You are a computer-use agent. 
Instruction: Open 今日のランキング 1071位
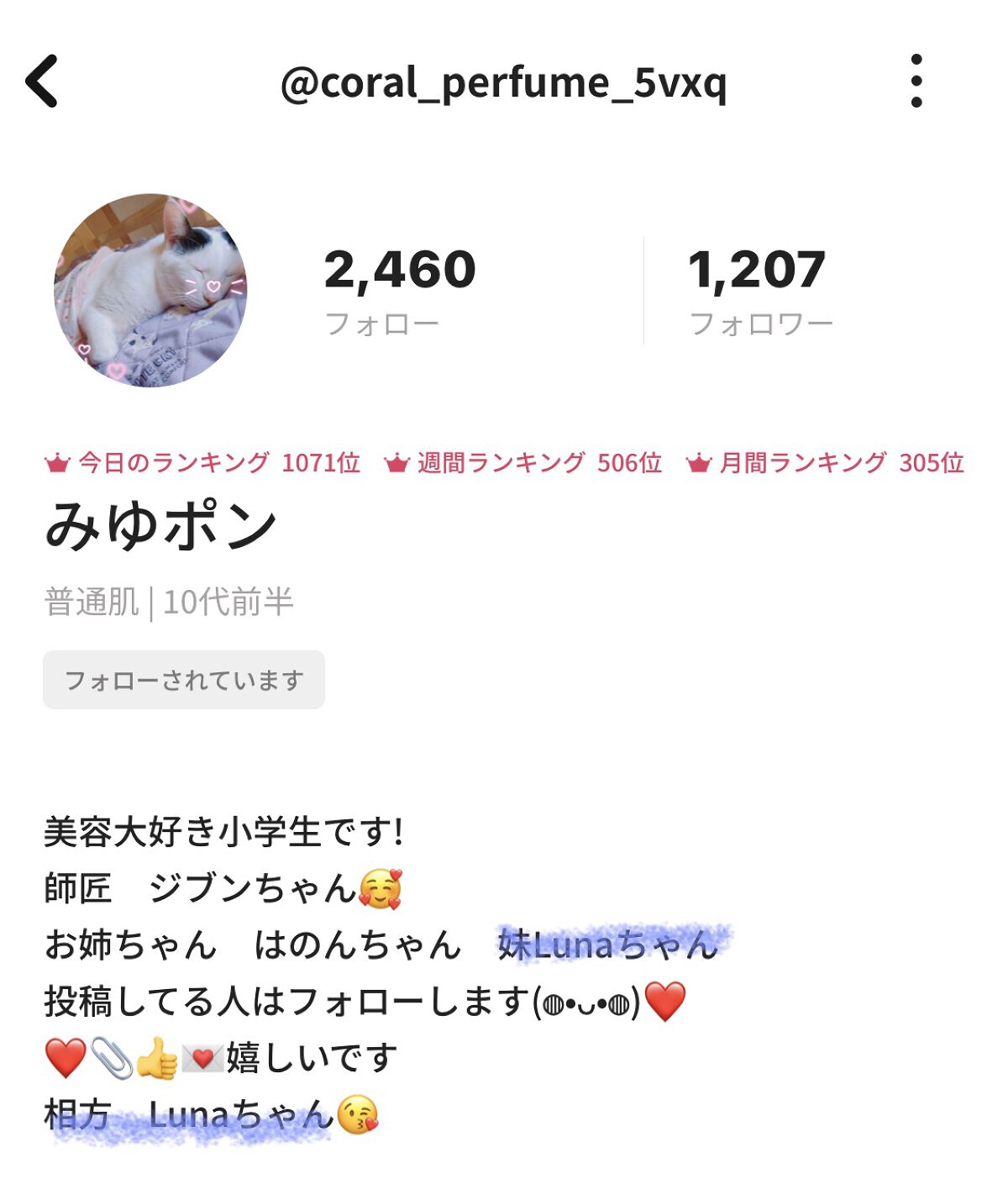(x=202, y=463)
